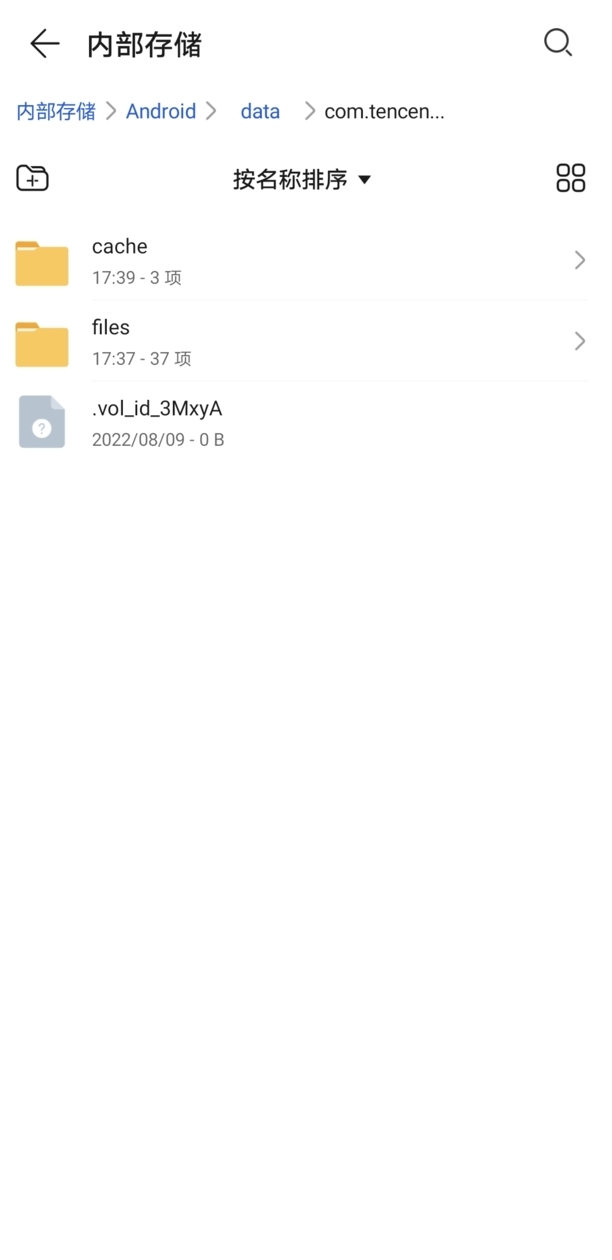Go back using the arrow icon
This screenshot has height=1260, width=612.
pos(44,44)
